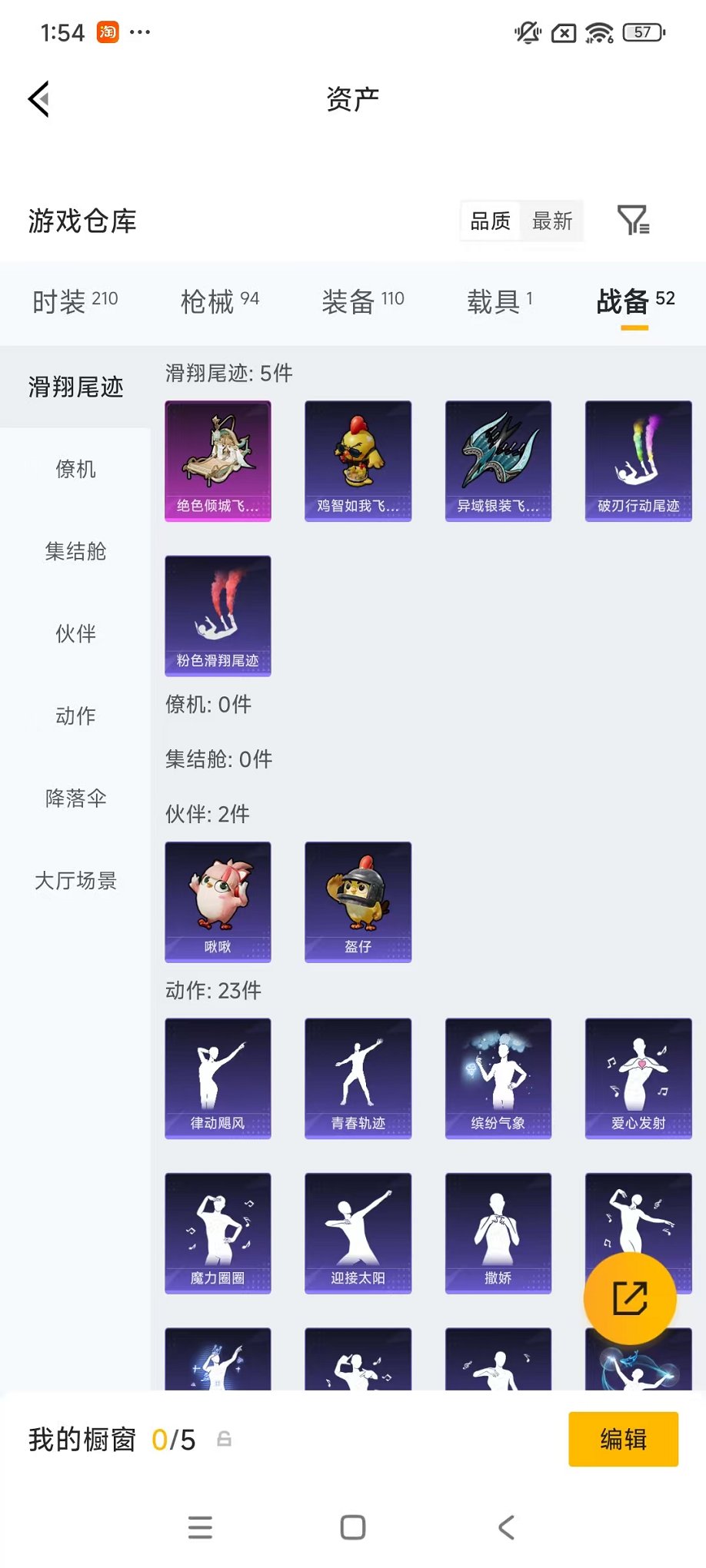Select the 爱心发射 action emote
This screenshot has width=706, height=1568.
[638, 1078]
